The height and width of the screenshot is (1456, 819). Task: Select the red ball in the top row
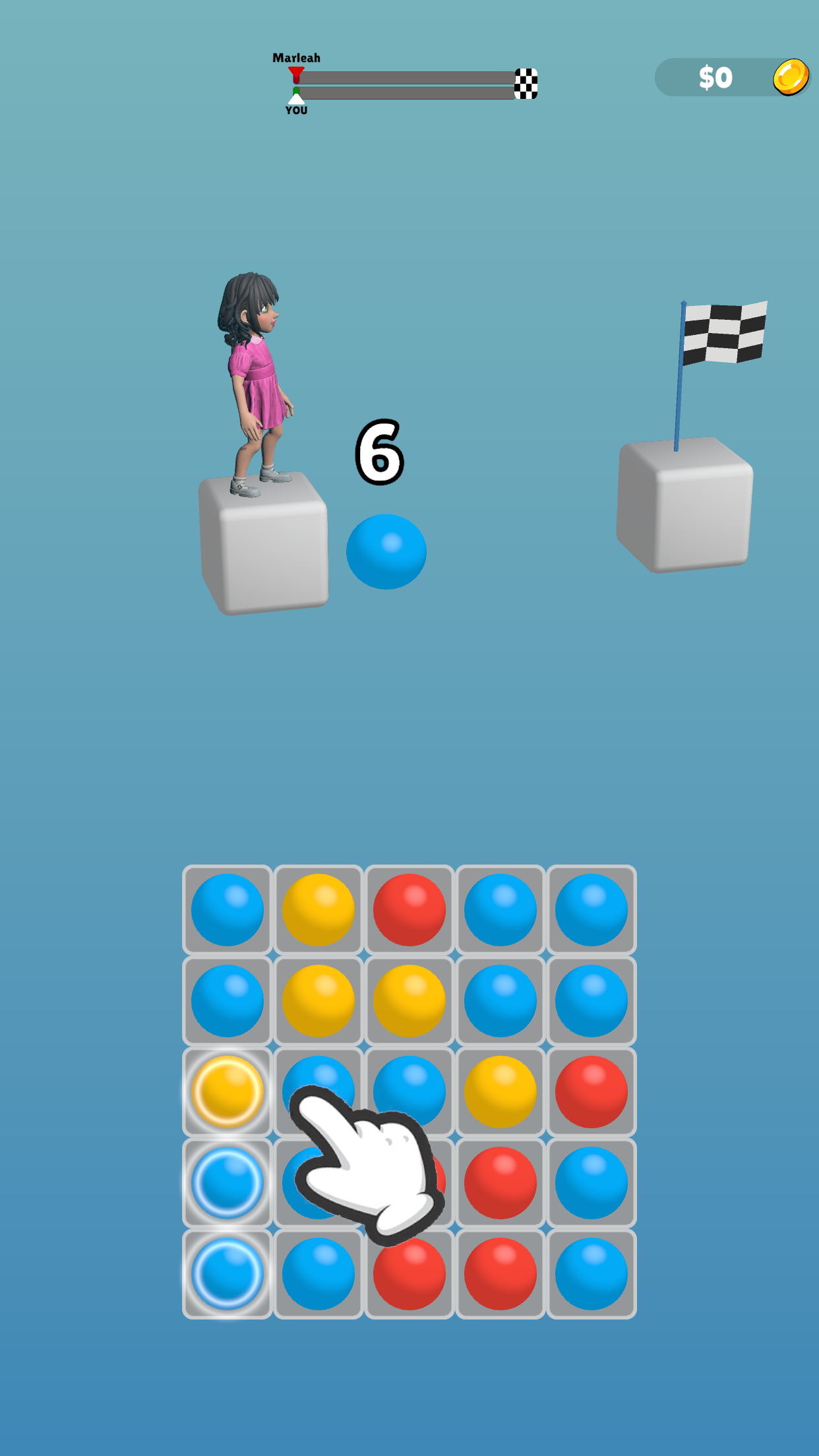[409, 910]
